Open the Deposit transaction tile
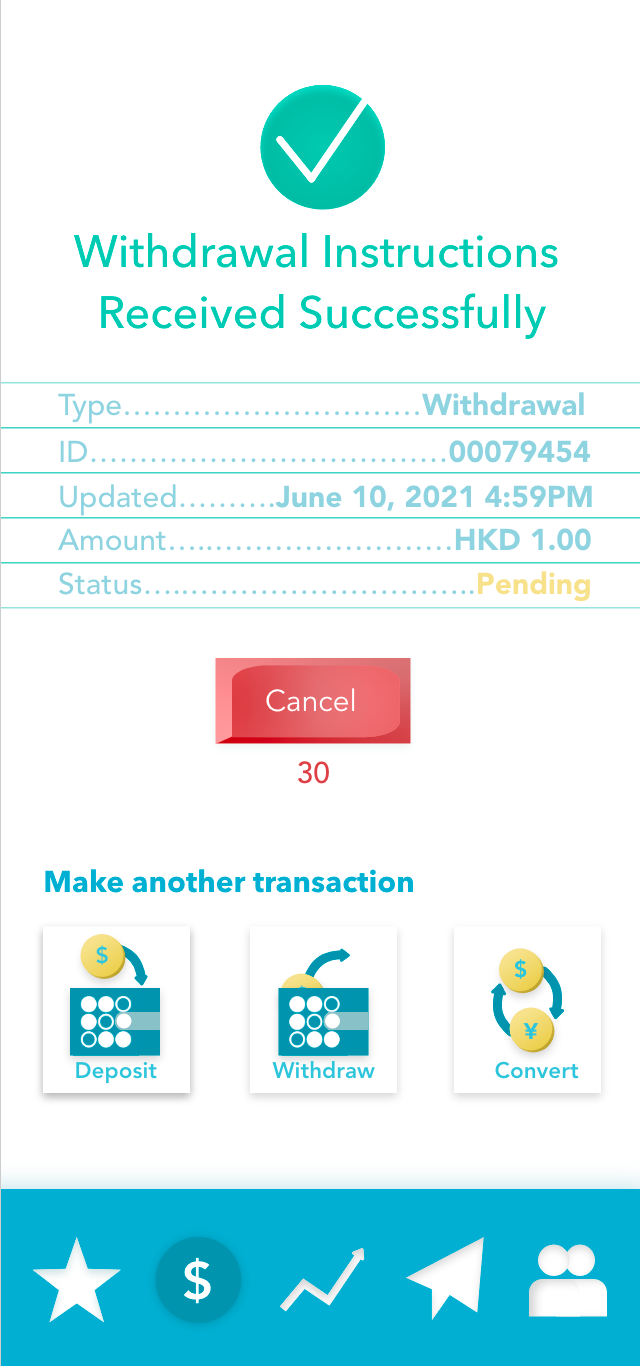This screenshot has width=640, height=1366. (x=116, y=1010)
